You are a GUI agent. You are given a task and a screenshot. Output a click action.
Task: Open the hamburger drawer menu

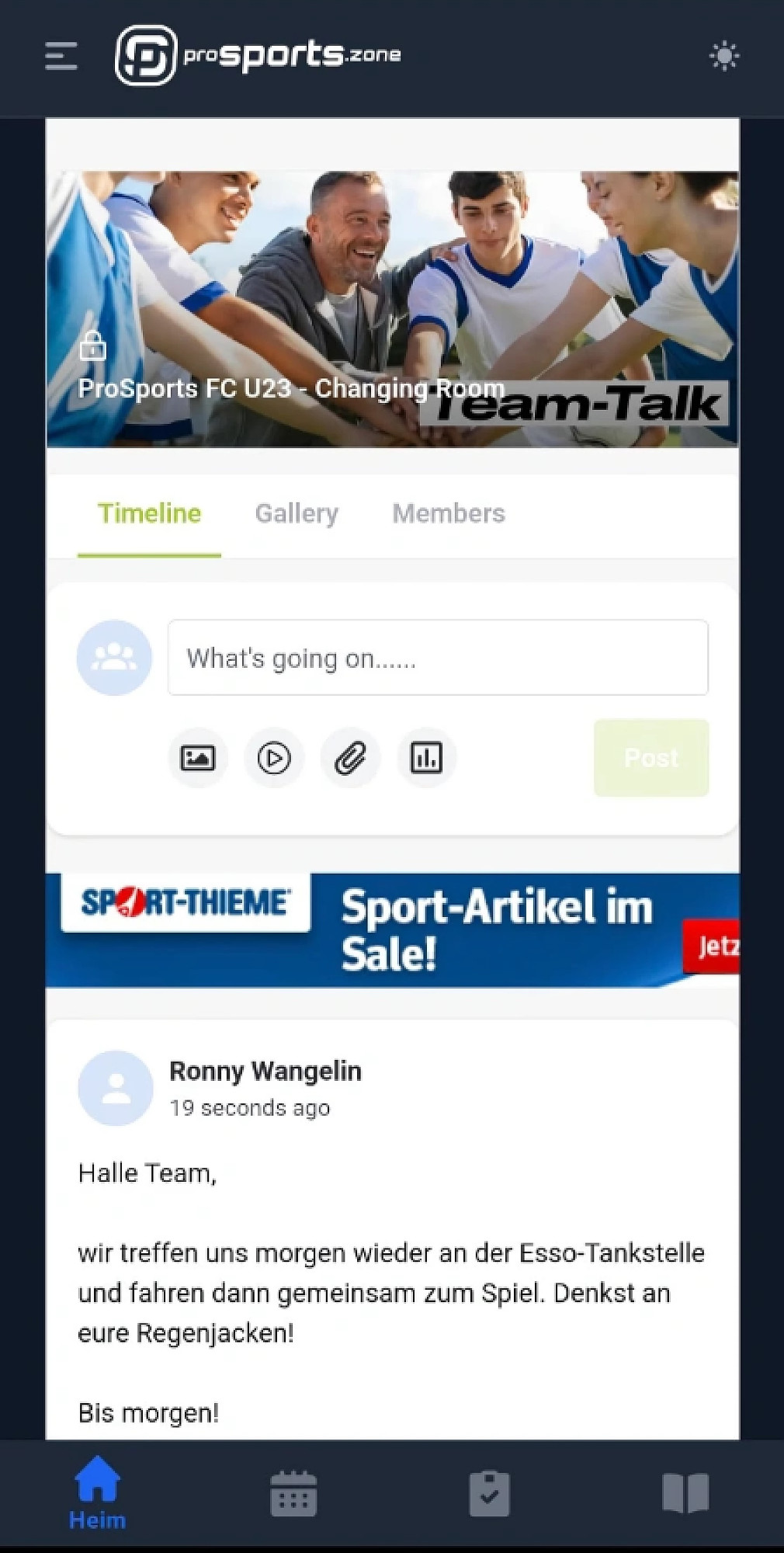pos(61,56)
